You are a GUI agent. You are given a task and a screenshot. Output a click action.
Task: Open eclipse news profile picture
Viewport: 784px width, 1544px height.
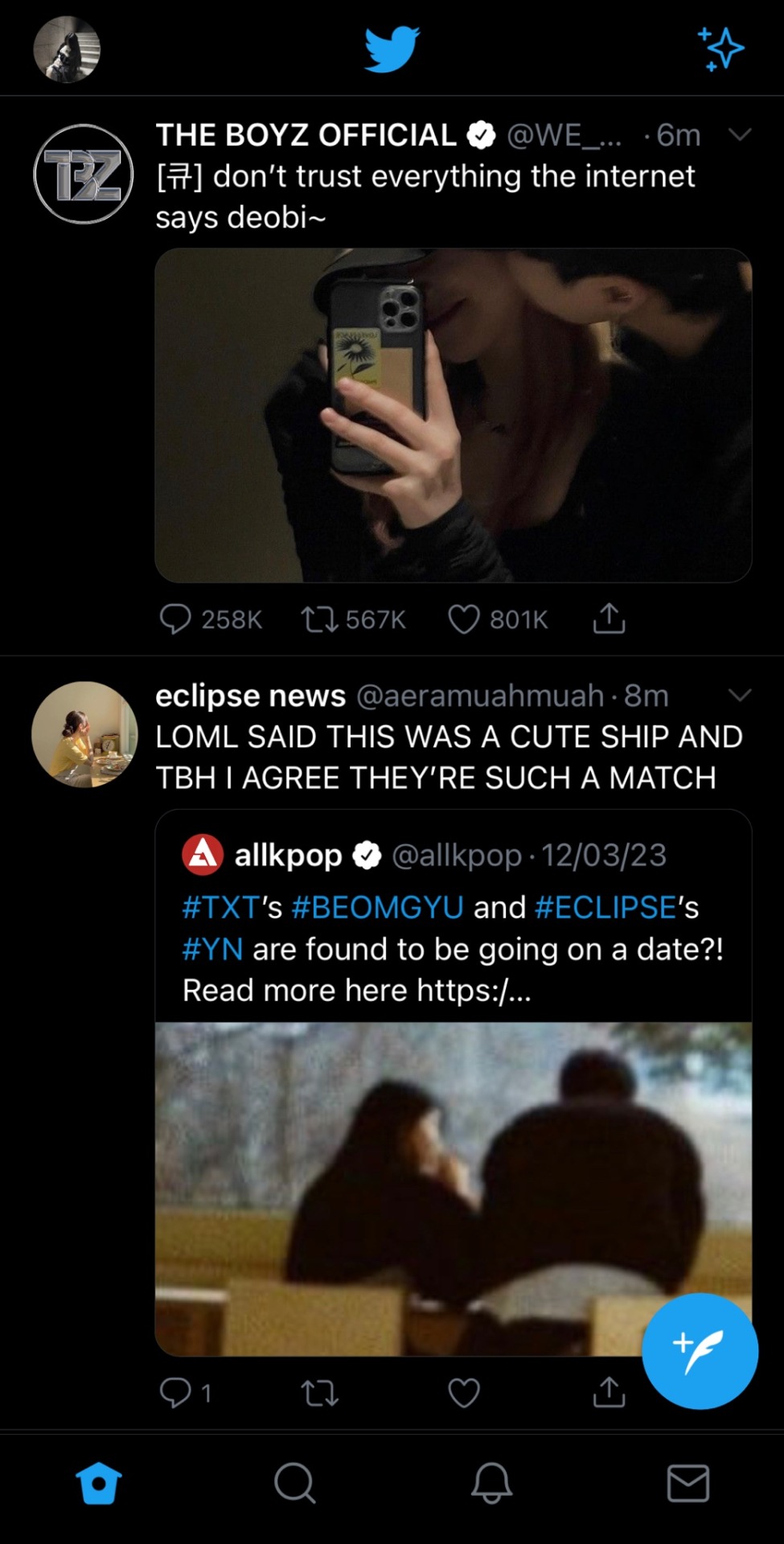click(x=84, y=734)
